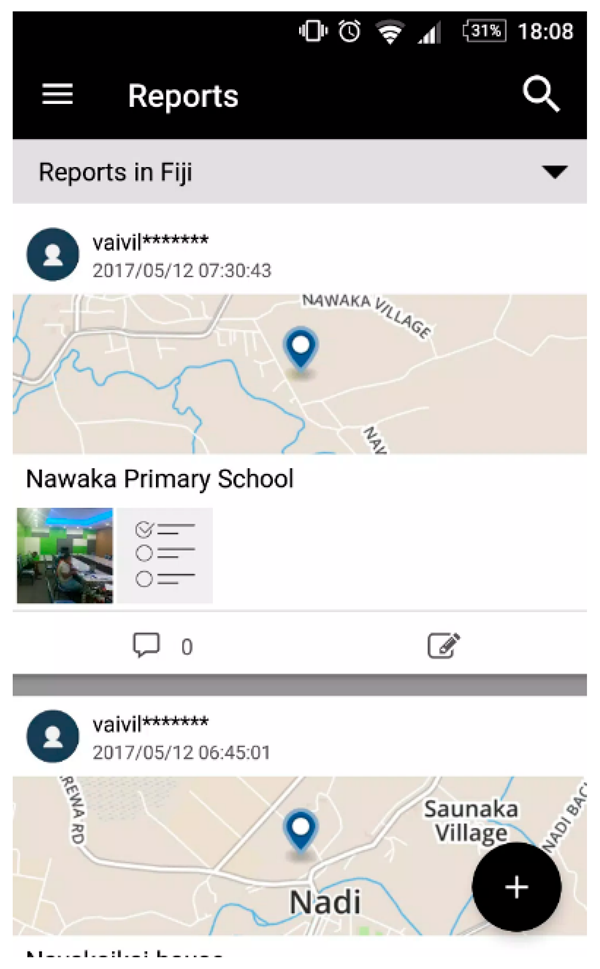Viewport: 600px width, 969px height.
Task: Open the Nawaka Primary School map preview
Action: tap(299, 375)
